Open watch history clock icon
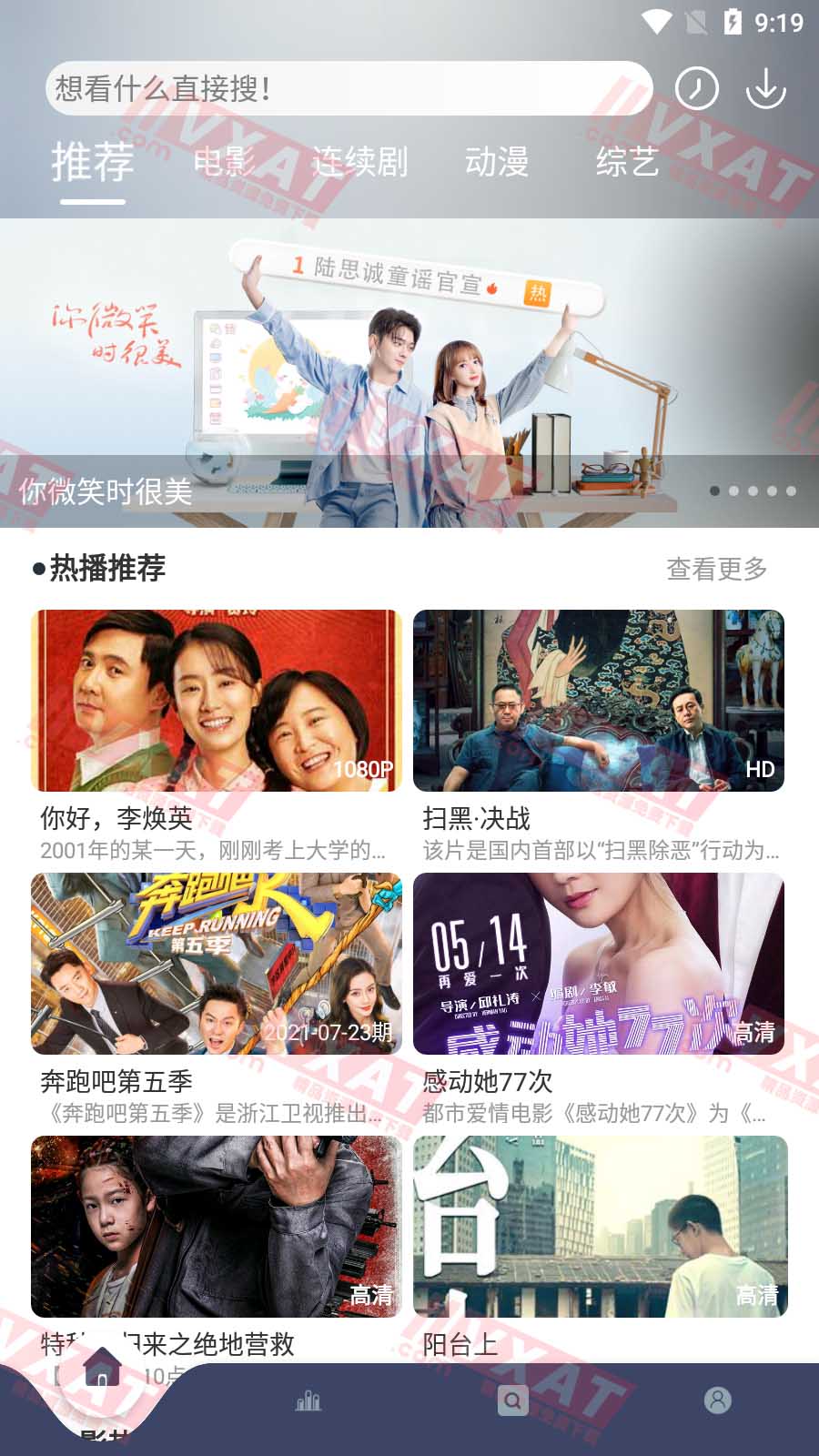The height and width of the screenshot is (1456, 819). 697,88
